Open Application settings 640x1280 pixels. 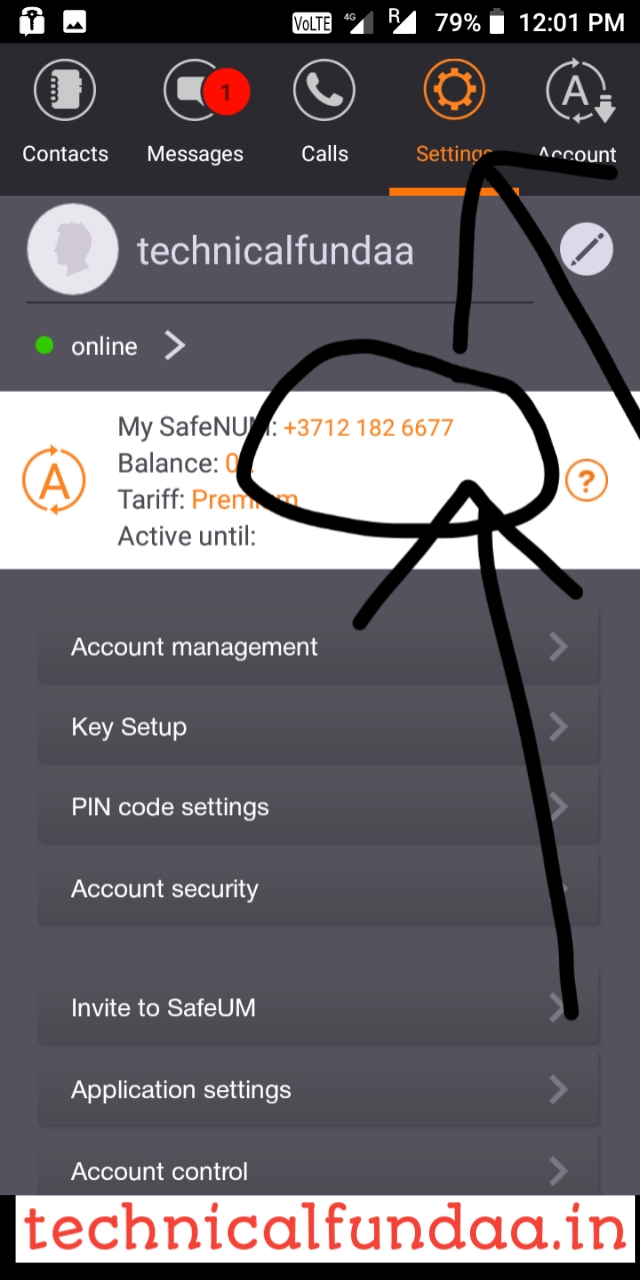(318, 1090)
